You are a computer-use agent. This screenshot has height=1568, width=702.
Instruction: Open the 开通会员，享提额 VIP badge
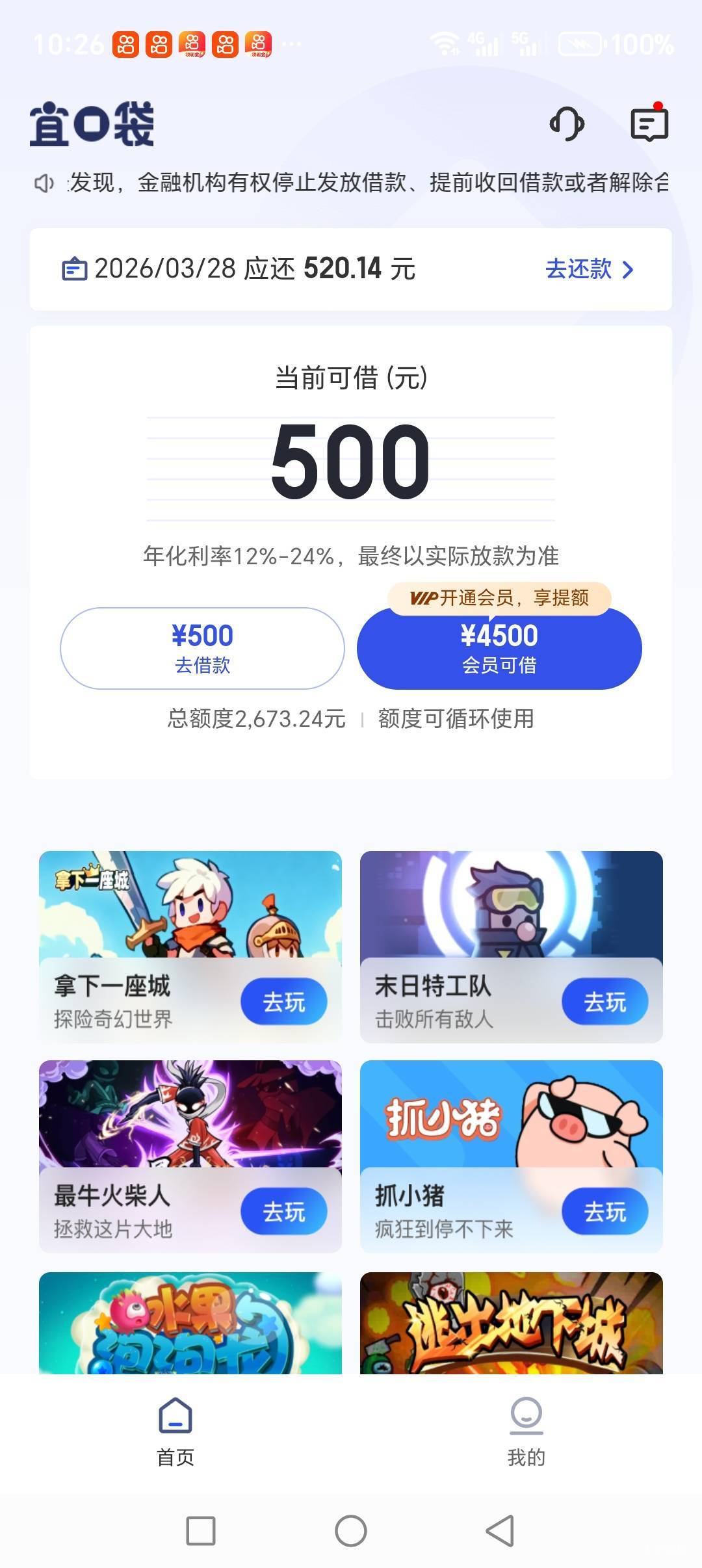pyautogui.click(x=499, y=598)
